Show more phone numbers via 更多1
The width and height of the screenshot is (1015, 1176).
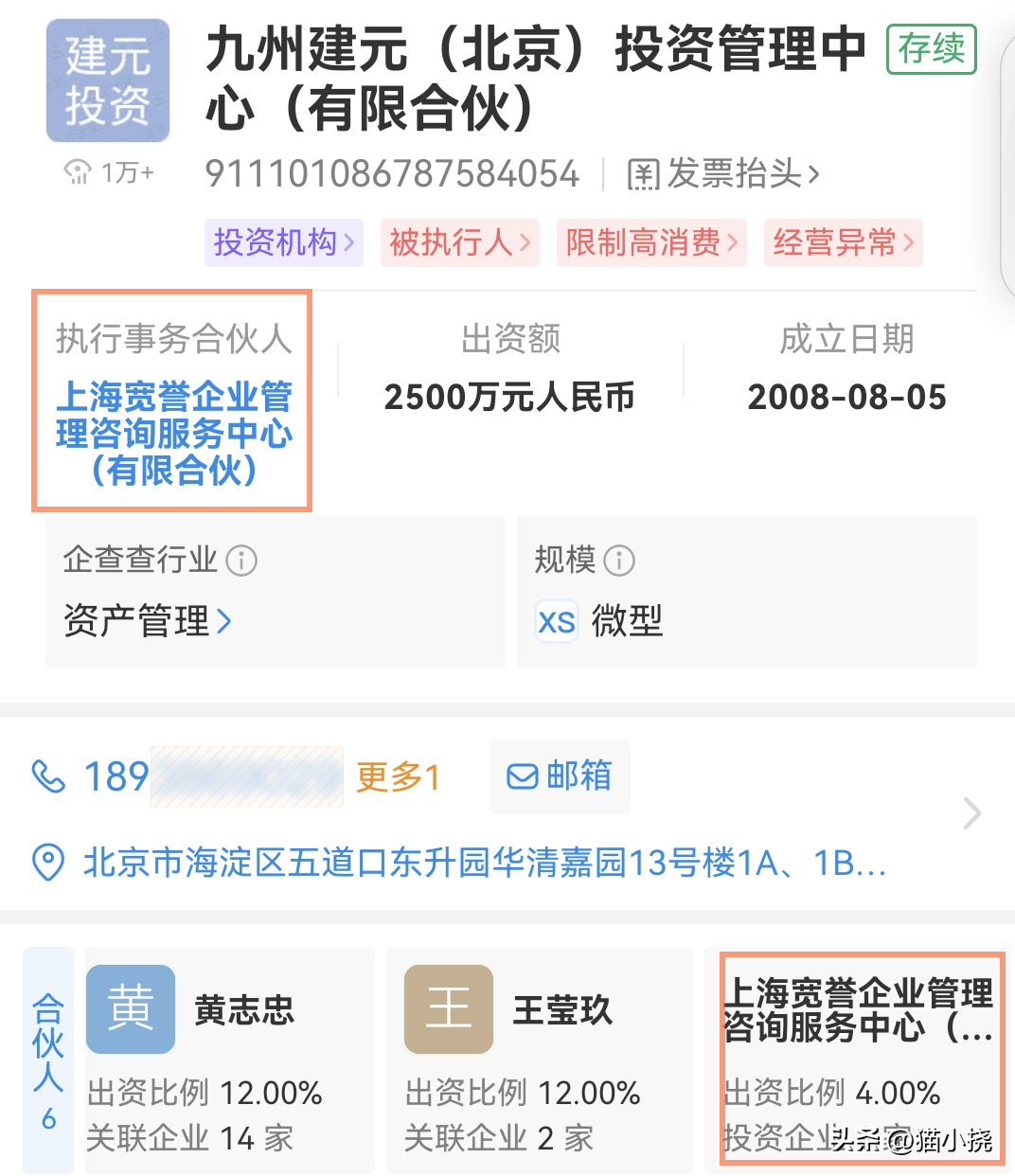coord(398,777)
